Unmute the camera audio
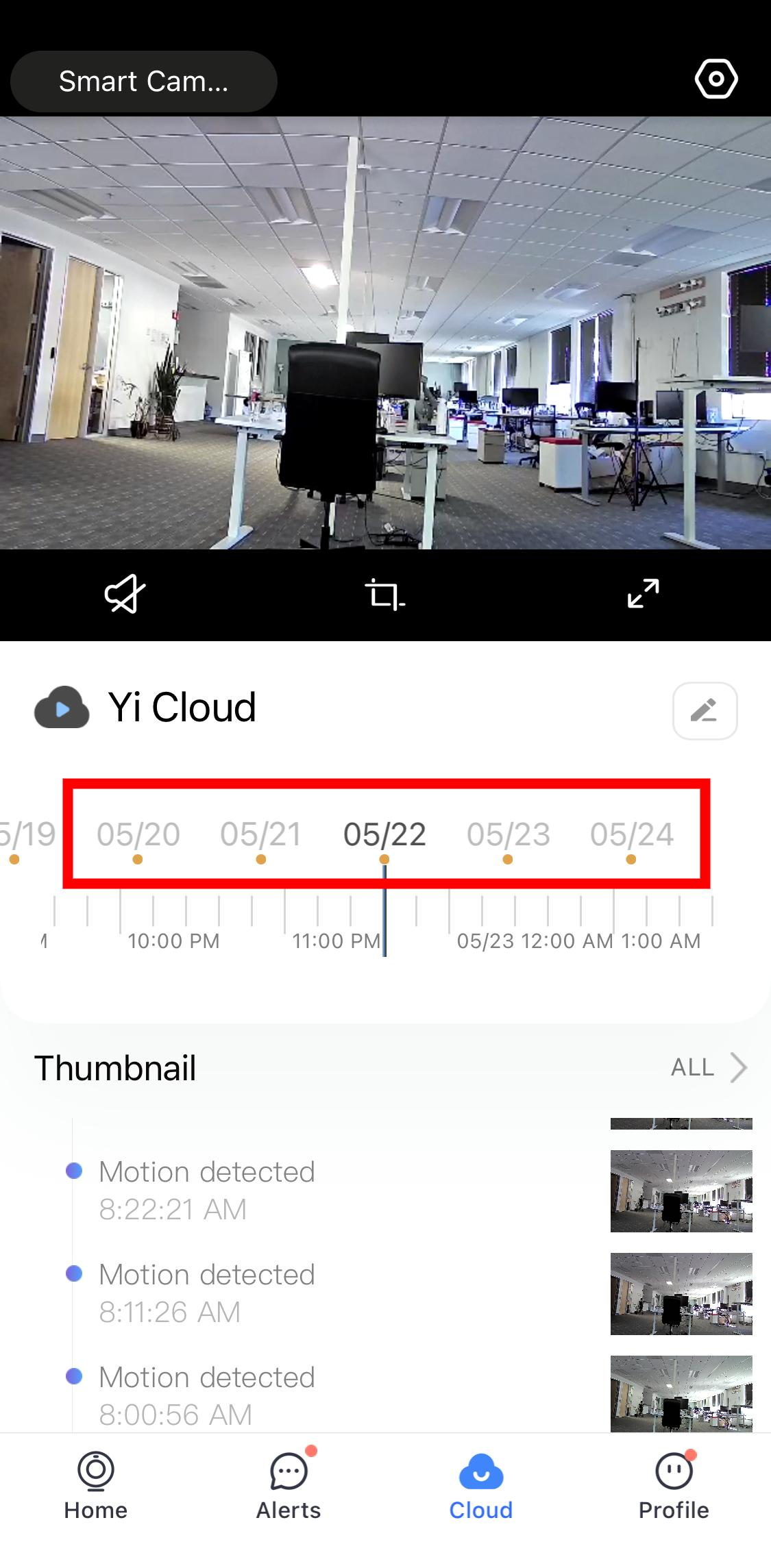Image resolution: width=771 pixels, height=1568 pixels. pos(125,593)
